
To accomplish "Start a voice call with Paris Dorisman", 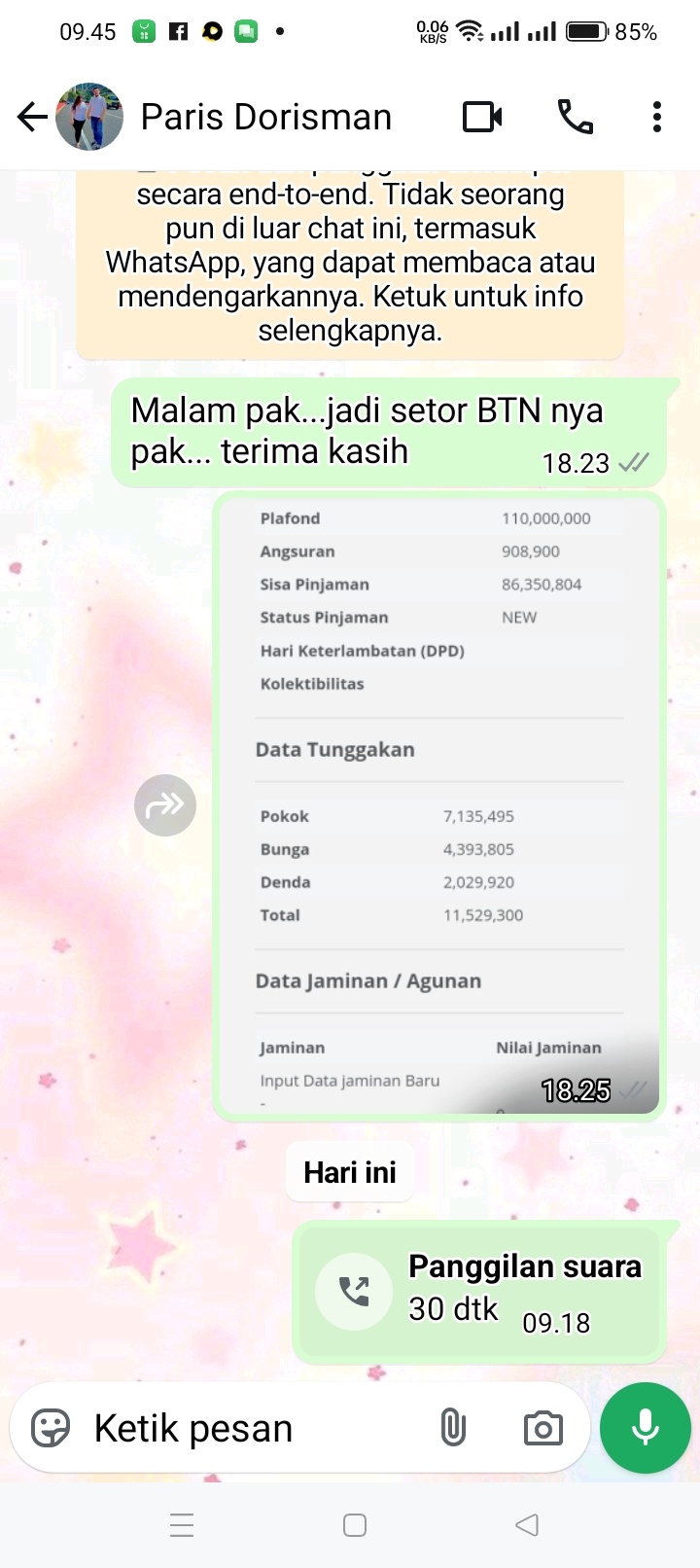I will click(575, 118).
